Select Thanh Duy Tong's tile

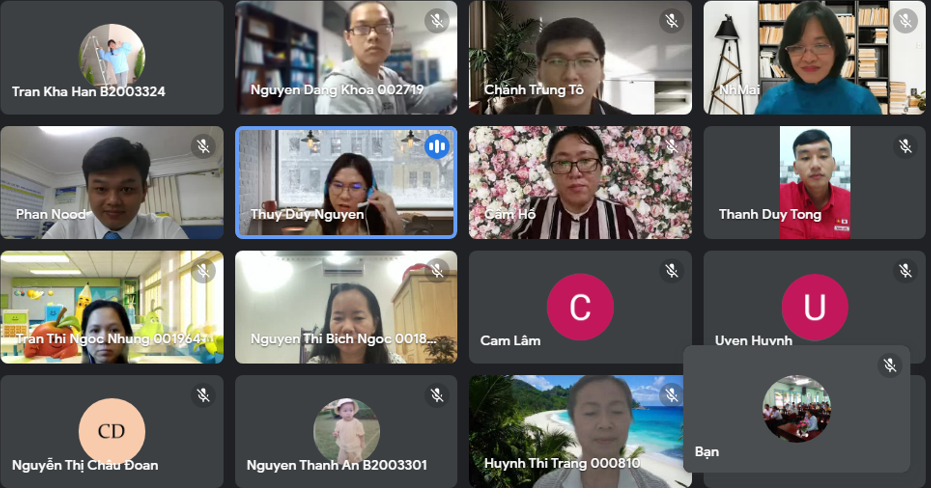click(814, 182)
